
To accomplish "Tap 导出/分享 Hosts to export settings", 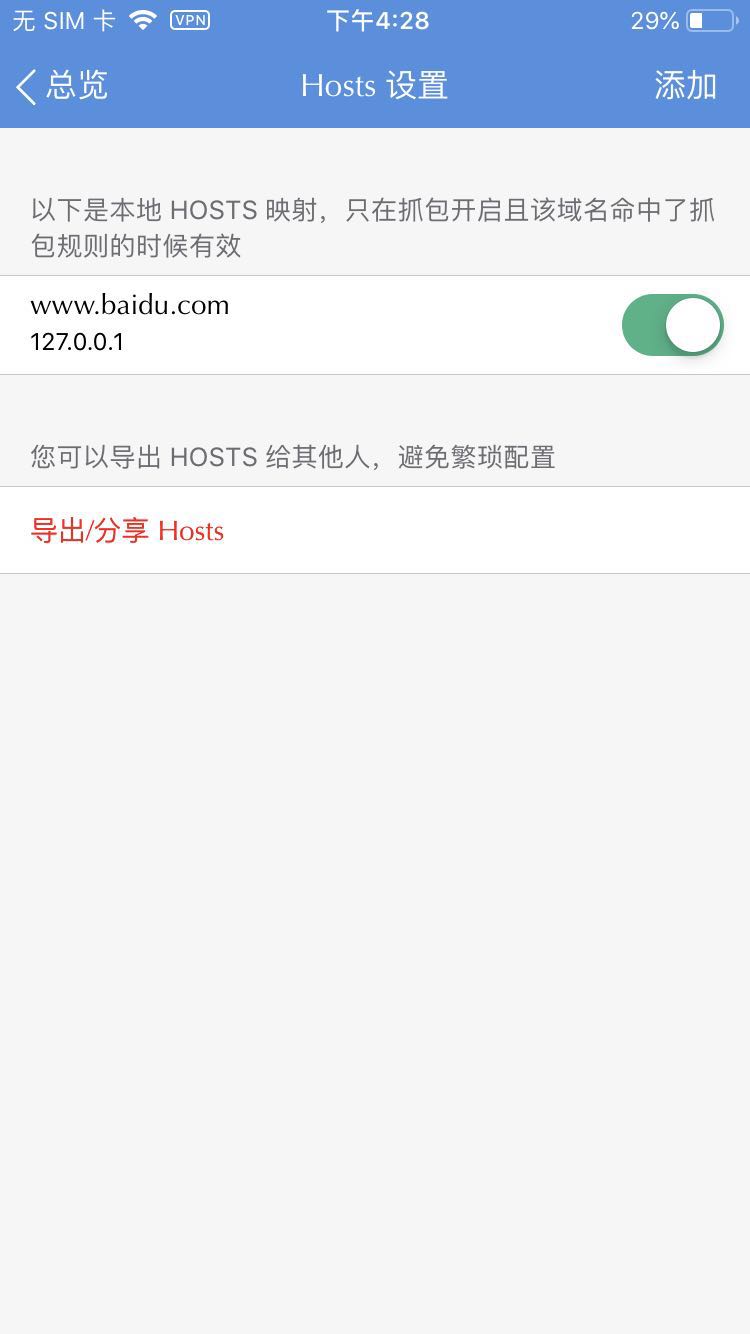I will (125, 530).
